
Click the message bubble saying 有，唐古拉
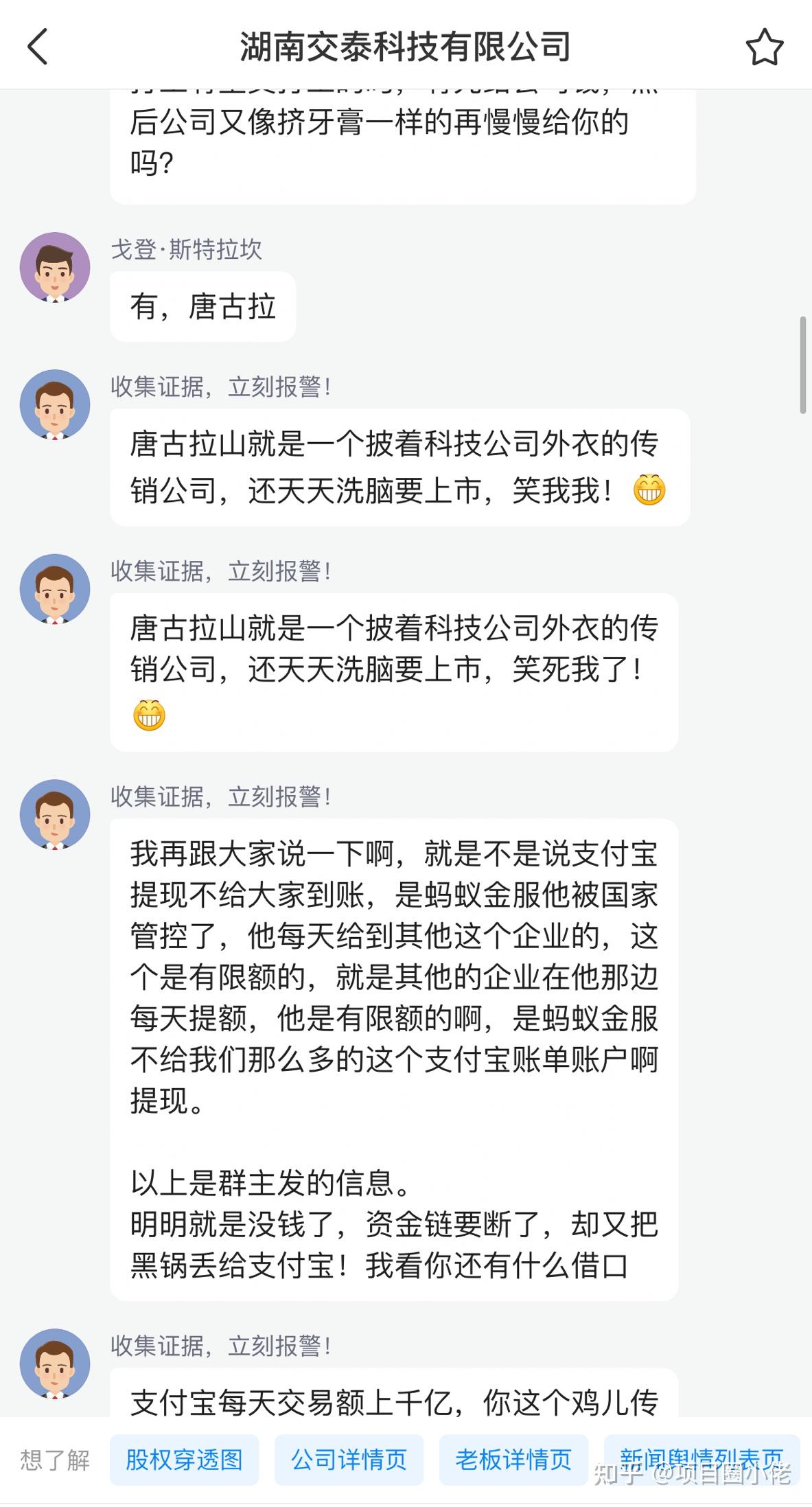(202, 306)
